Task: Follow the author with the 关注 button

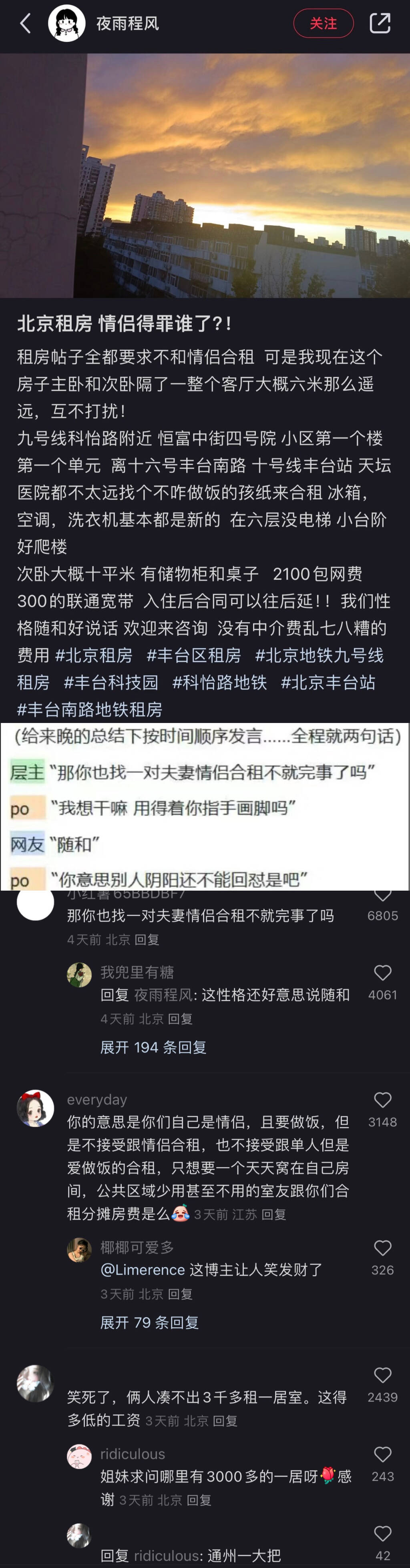Action: click(x=323, y=24)
